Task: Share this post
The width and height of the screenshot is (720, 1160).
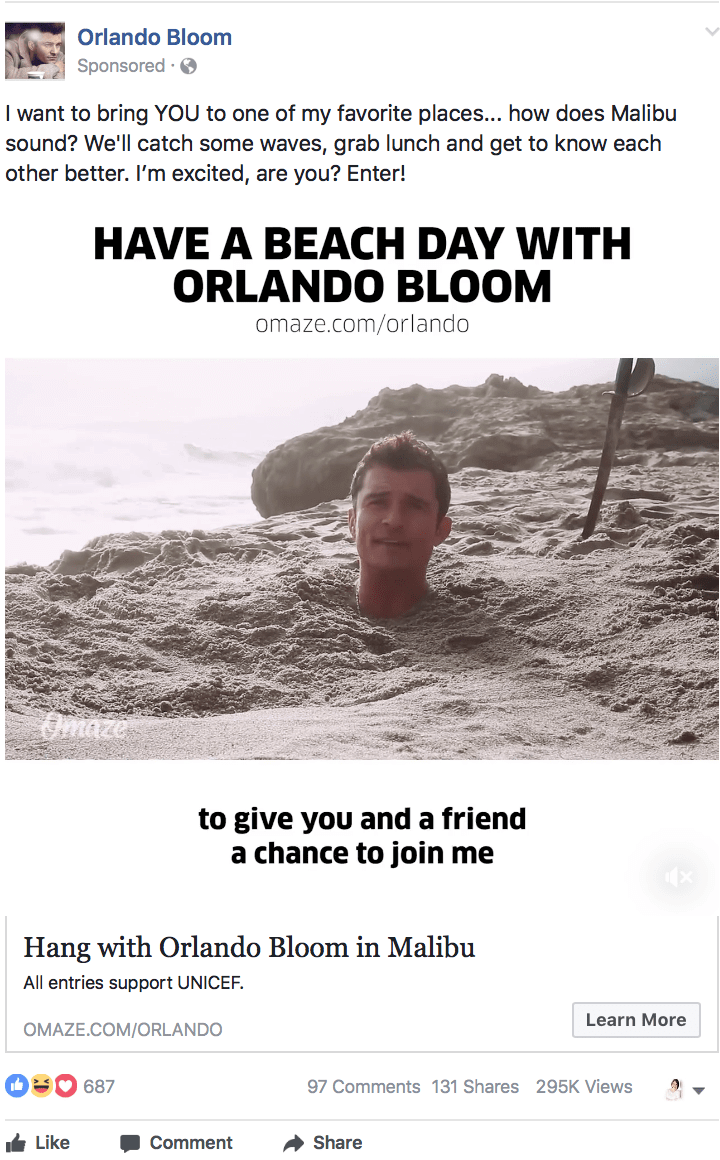Action: pyautogui.click(x=323, y=1142)
